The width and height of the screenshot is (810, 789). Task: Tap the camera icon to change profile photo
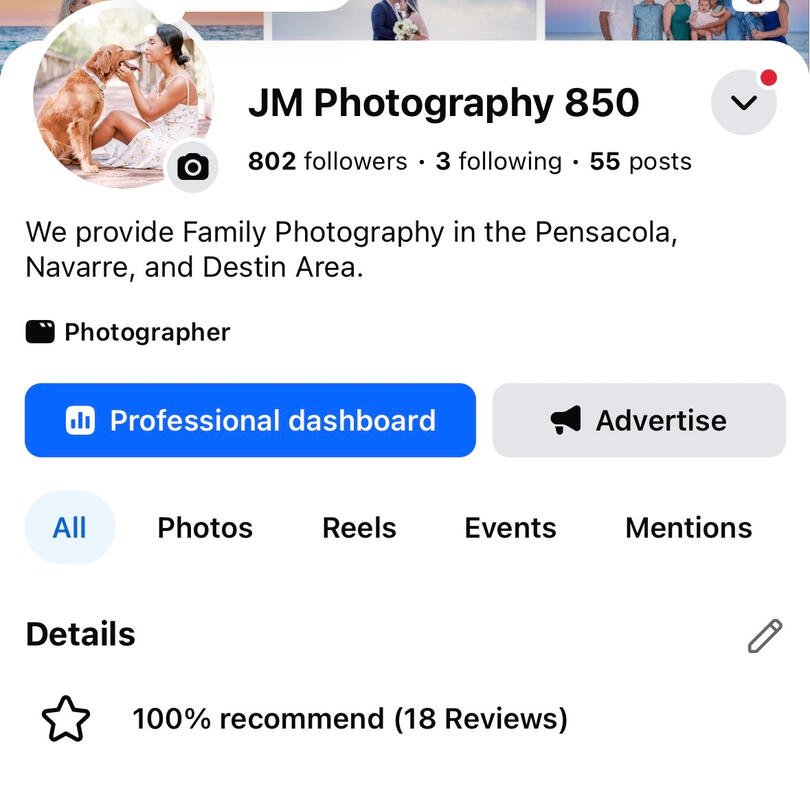tap(192, 167)
